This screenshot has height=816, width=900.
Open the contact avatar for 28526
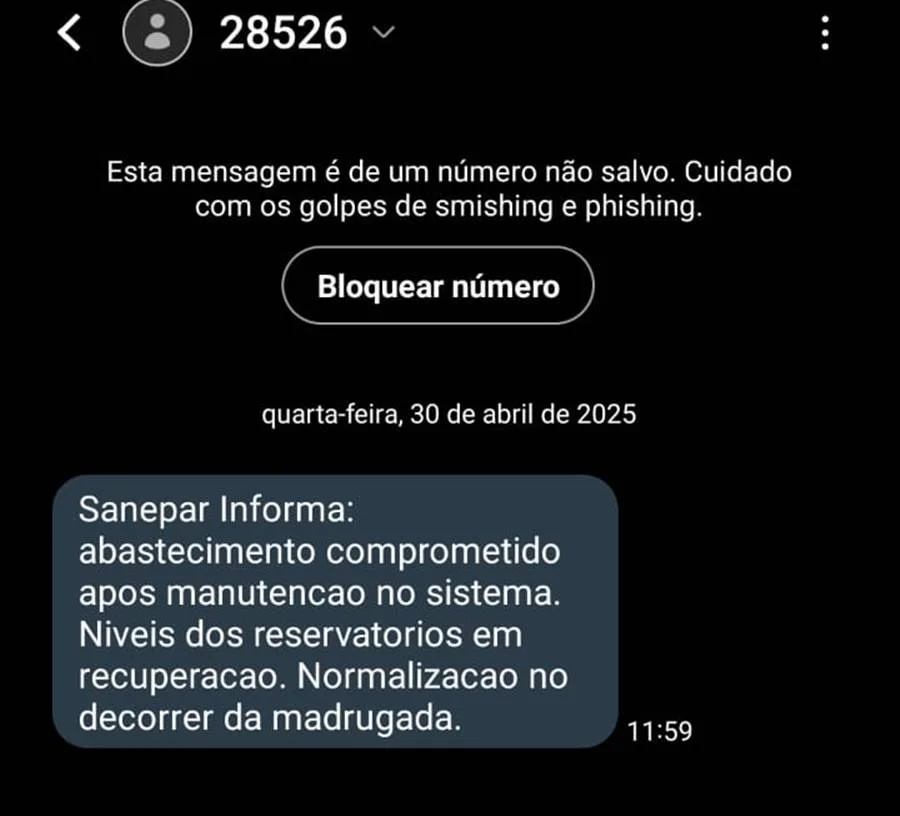(157, 33)
